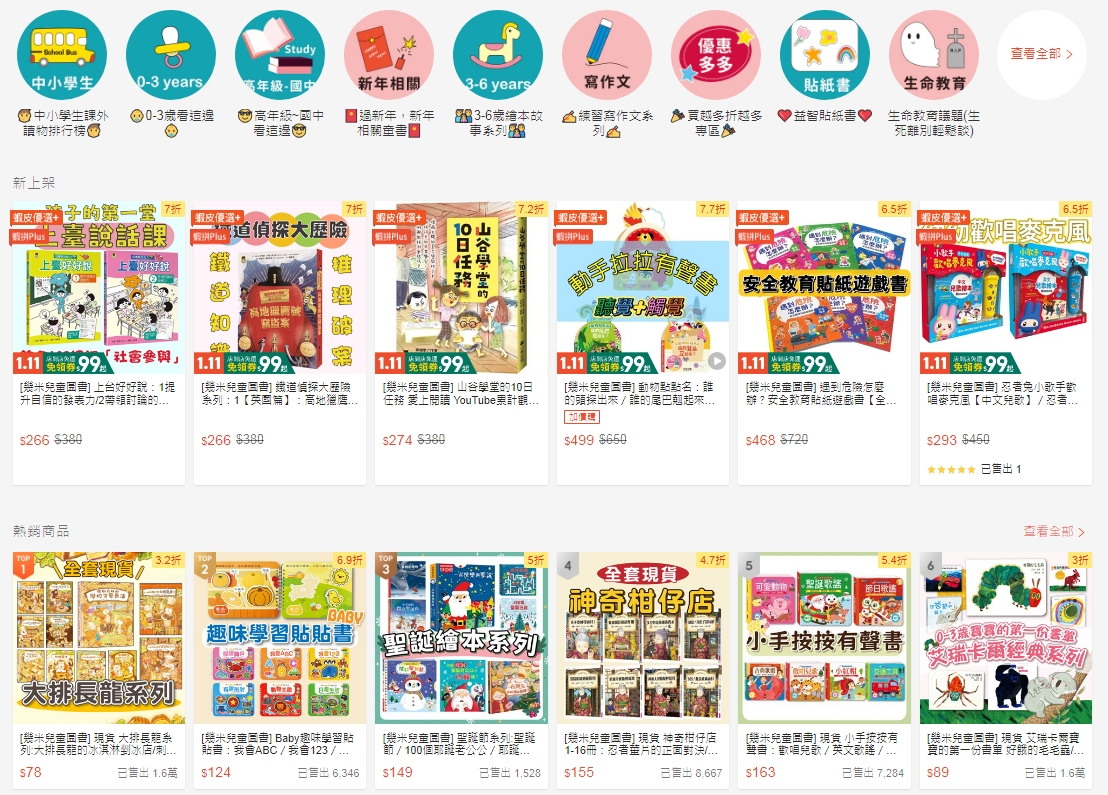Open the 艾瑞卡爾經典系列 product card

coord(1006,638)
